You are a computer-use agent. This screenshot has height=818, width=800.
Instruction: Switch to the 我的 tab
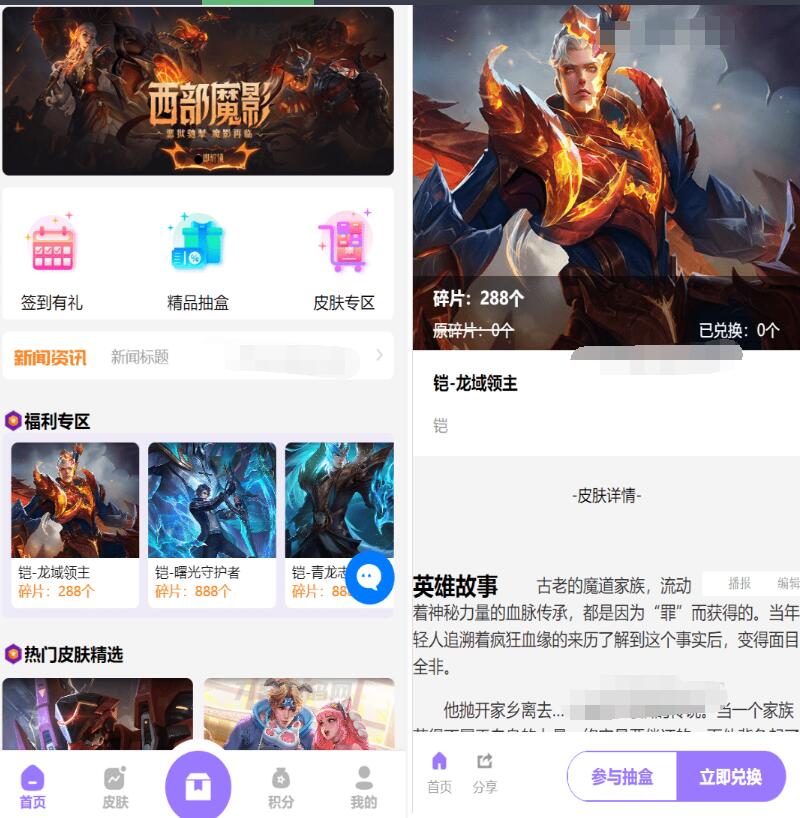(x=364, y=787)
